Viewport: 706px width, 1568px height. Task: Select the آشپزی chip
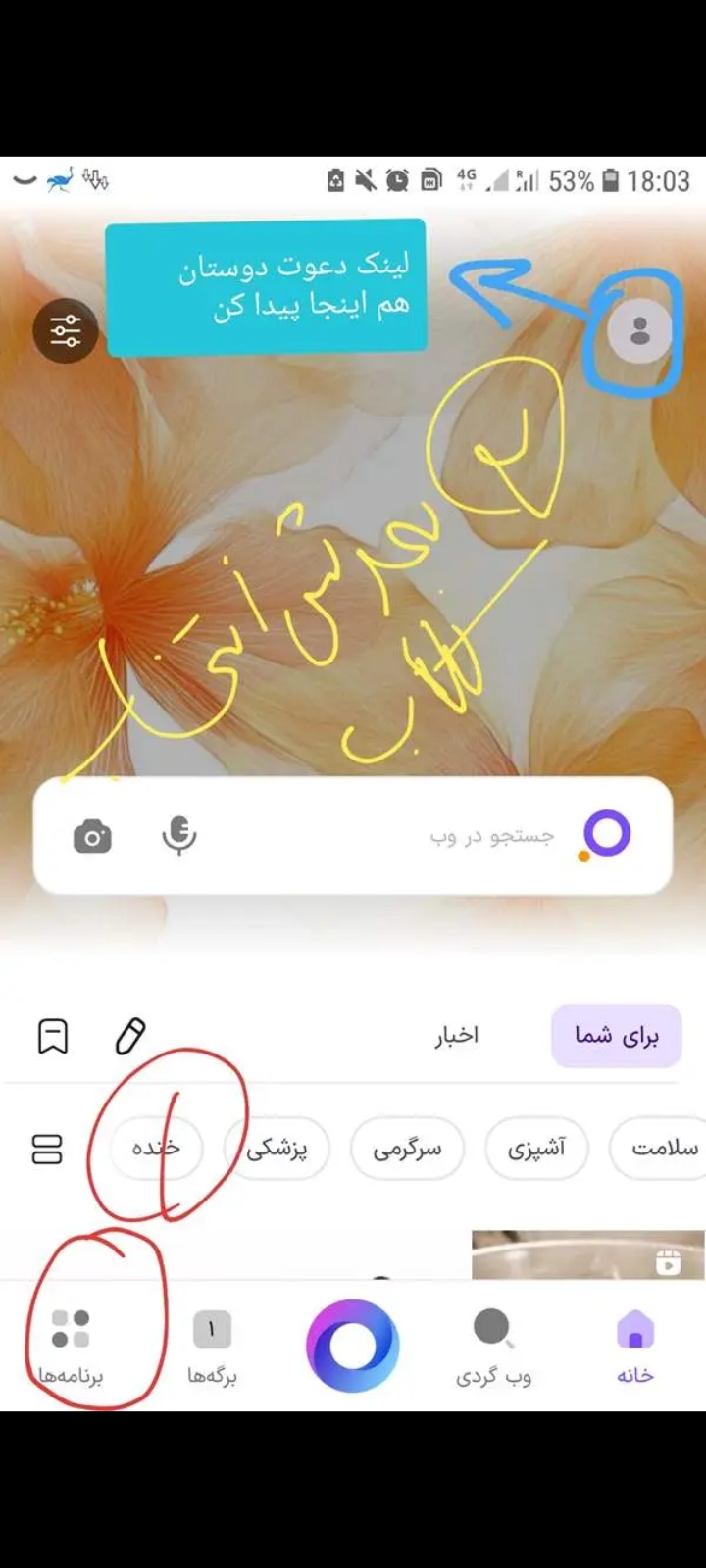click(x=536, y=1148)
